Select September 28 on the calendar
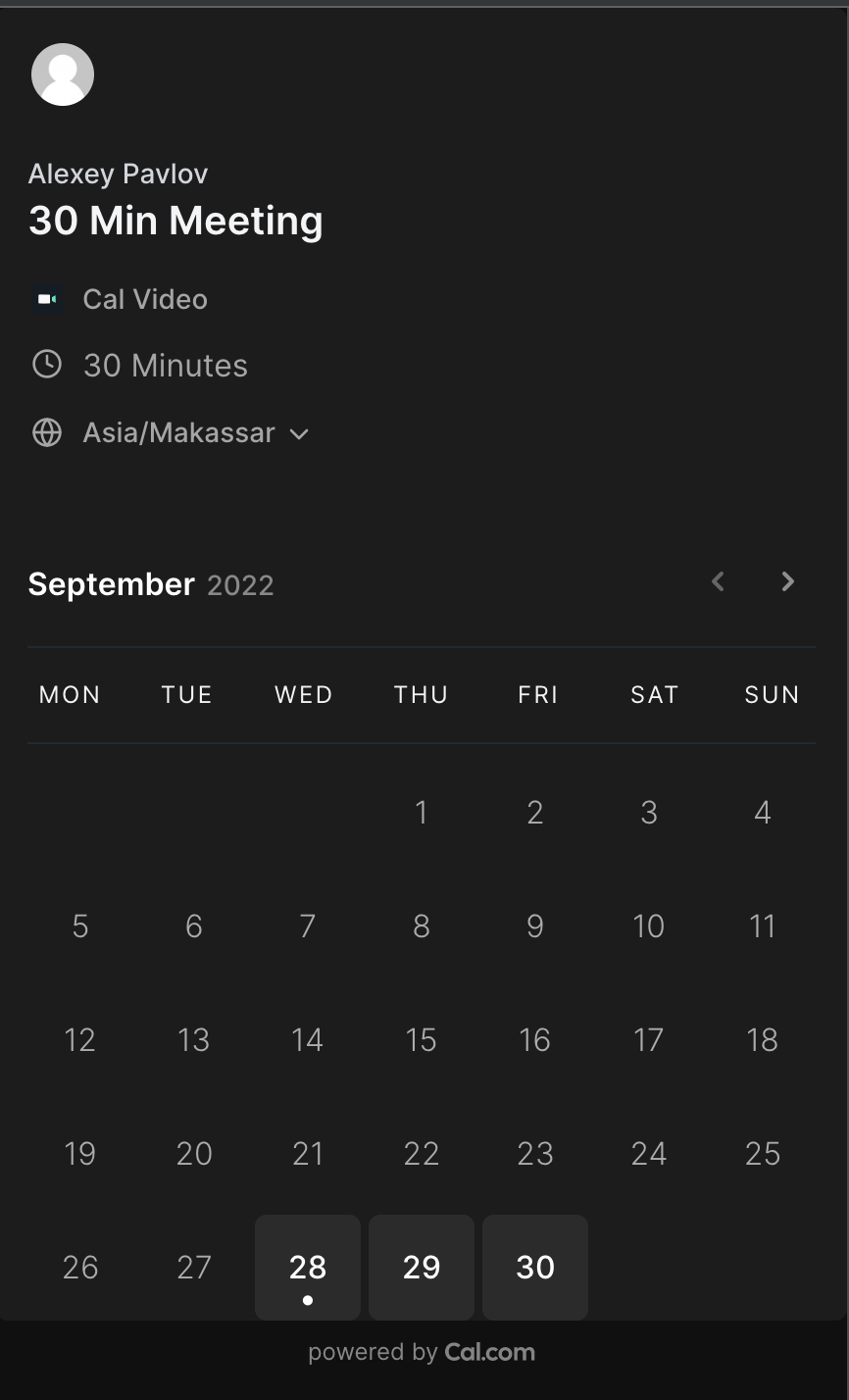This screenshot has height=1400, width=849. (x=307, y=1267)
